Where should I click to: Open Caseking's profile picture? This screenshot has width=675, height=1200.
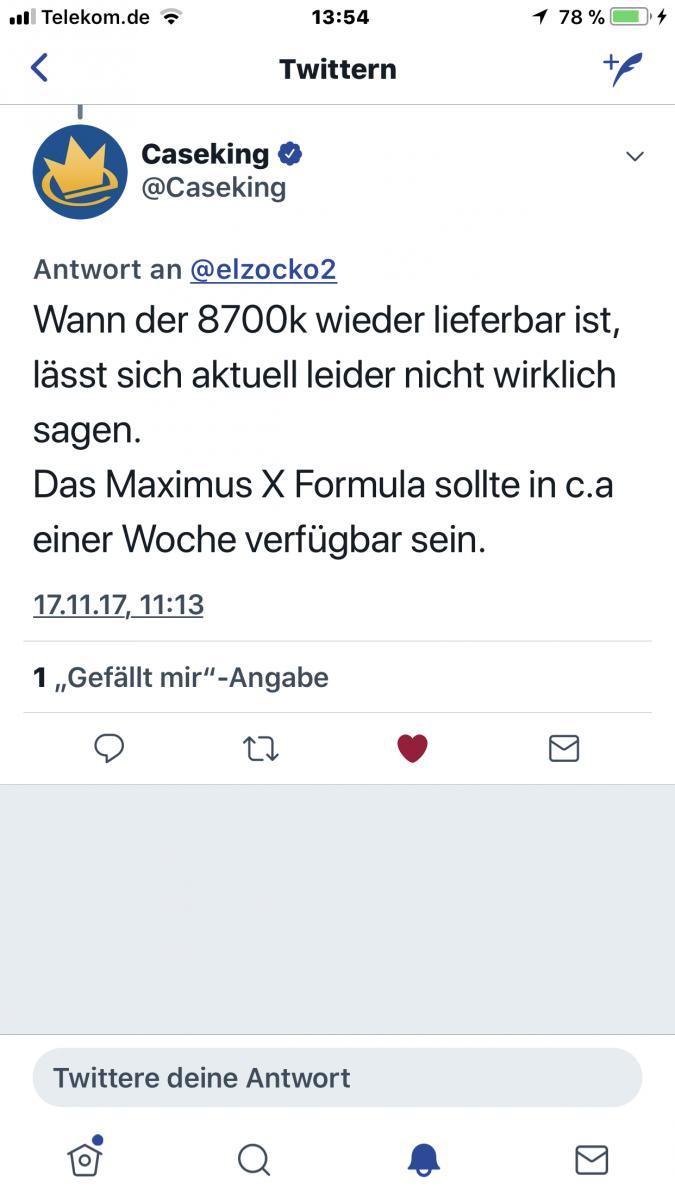(80, 172)
